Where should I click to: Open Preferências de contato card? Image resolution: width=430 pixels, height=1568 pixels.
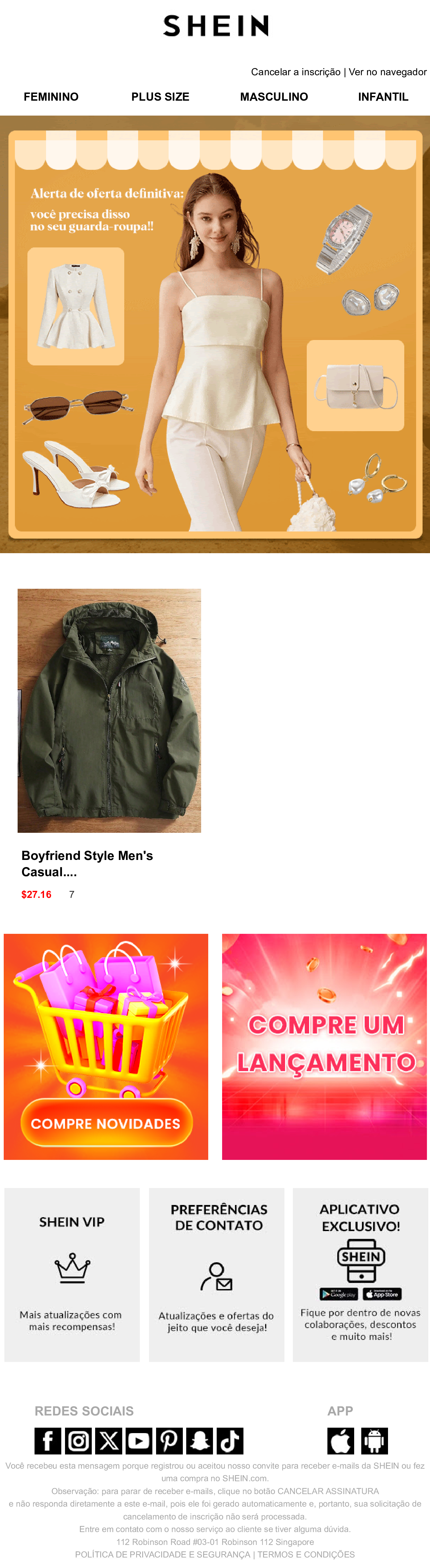pos(216,1274)
